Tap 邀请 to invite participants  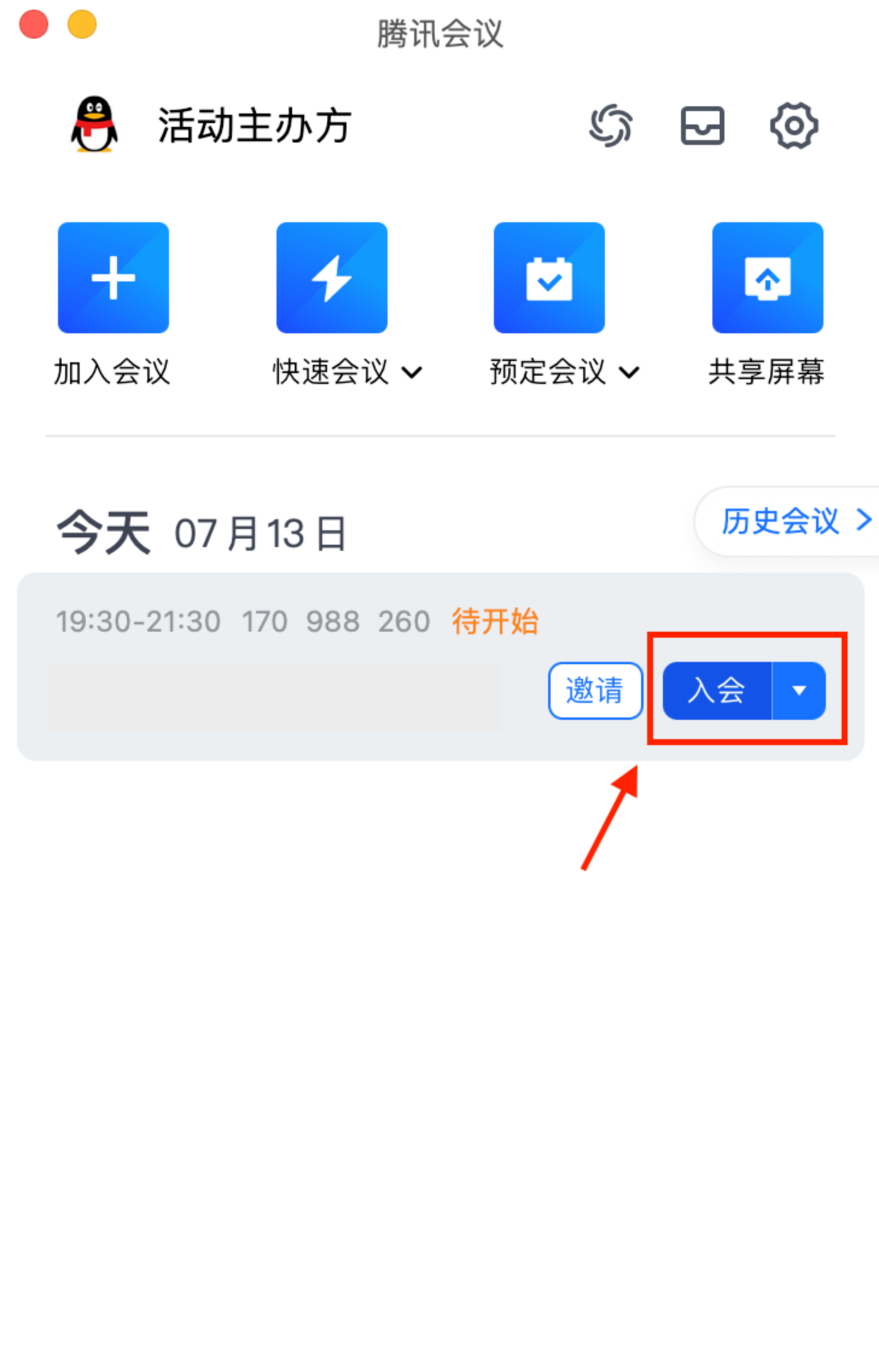[x=595, y=690]
